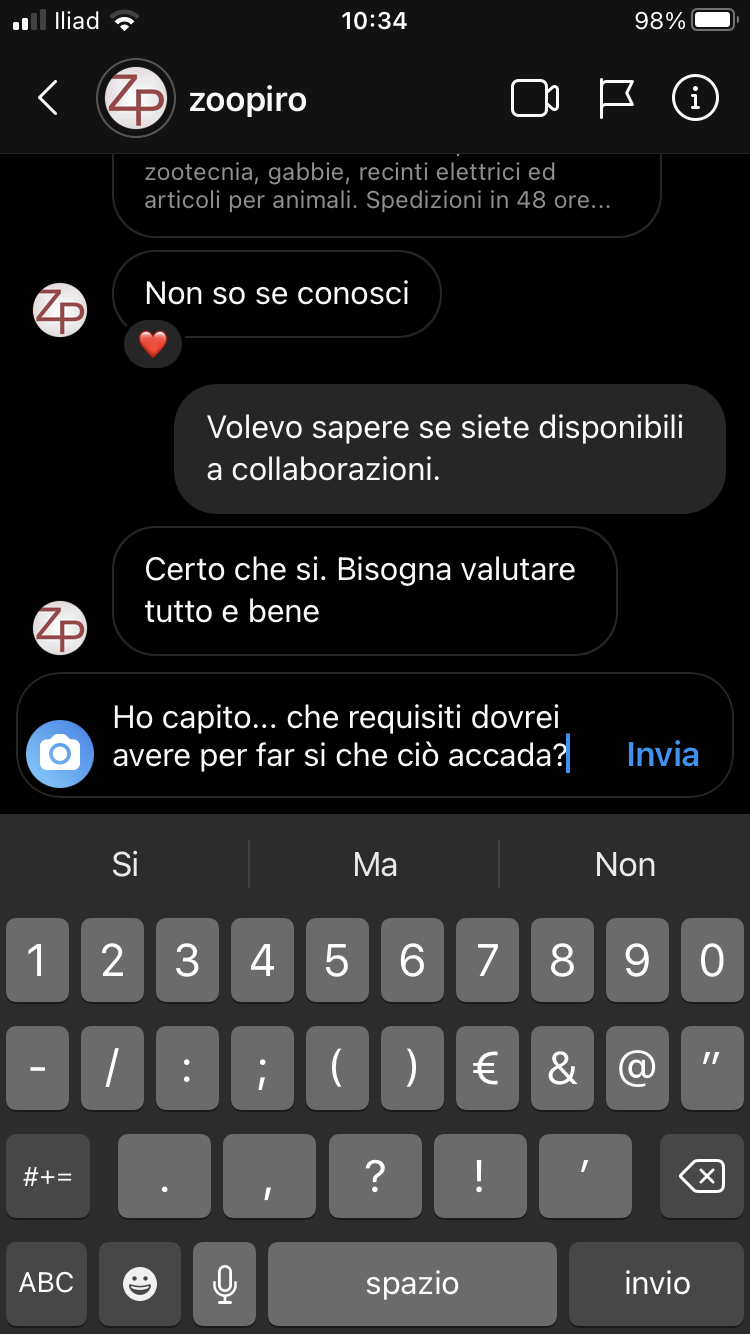Open the chat info details
Viewport: 750px width, 1334px height.
click(x=695, y=98)
